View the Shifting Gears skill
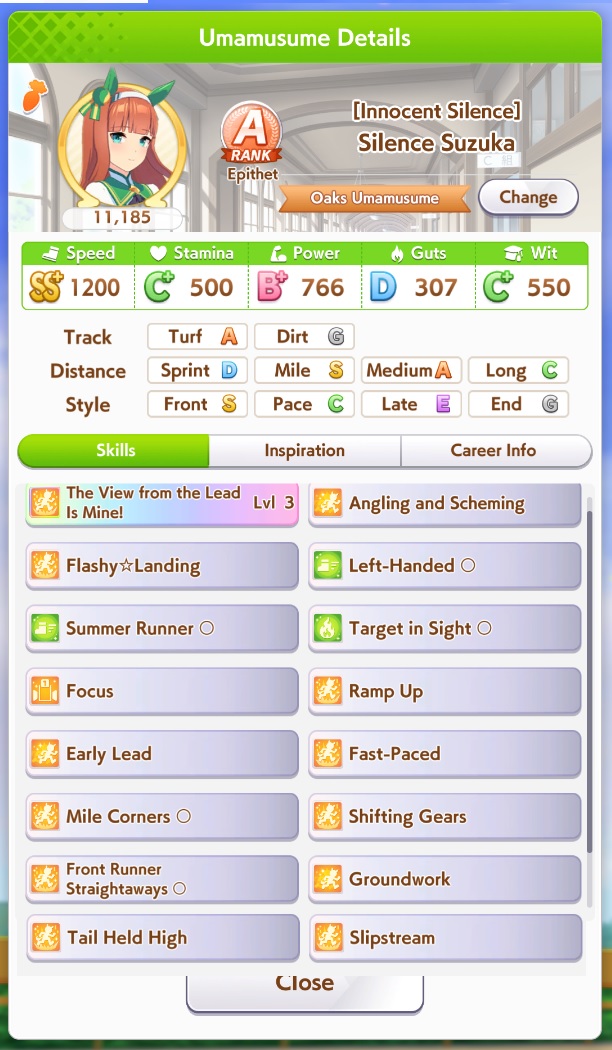Viewport: 612px width, 1050px height. (x=445, y=816)
